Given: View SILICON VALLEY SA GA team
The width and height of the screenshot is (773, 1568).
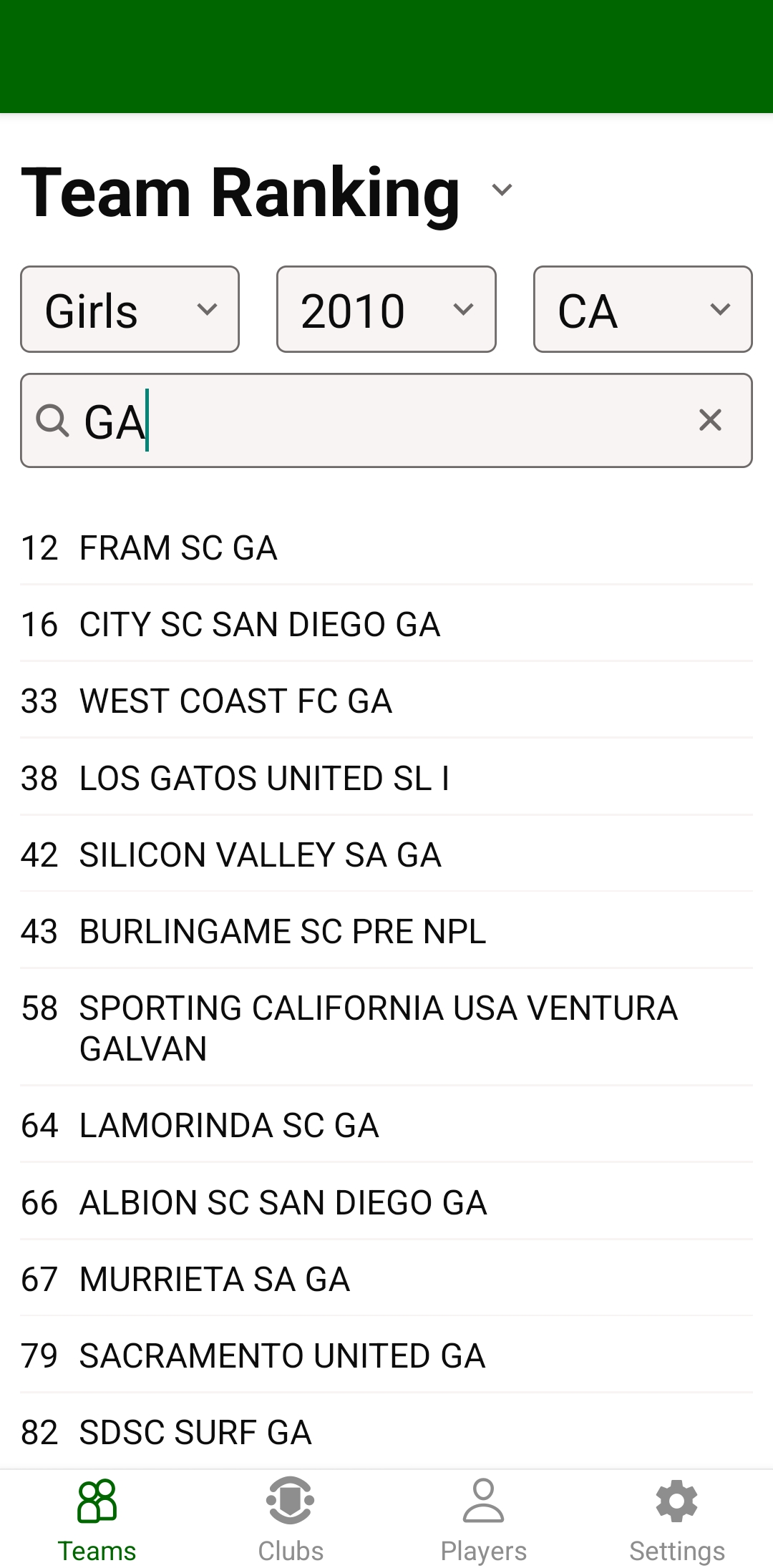Looking at the screenshot, I should tap(260, 855).
